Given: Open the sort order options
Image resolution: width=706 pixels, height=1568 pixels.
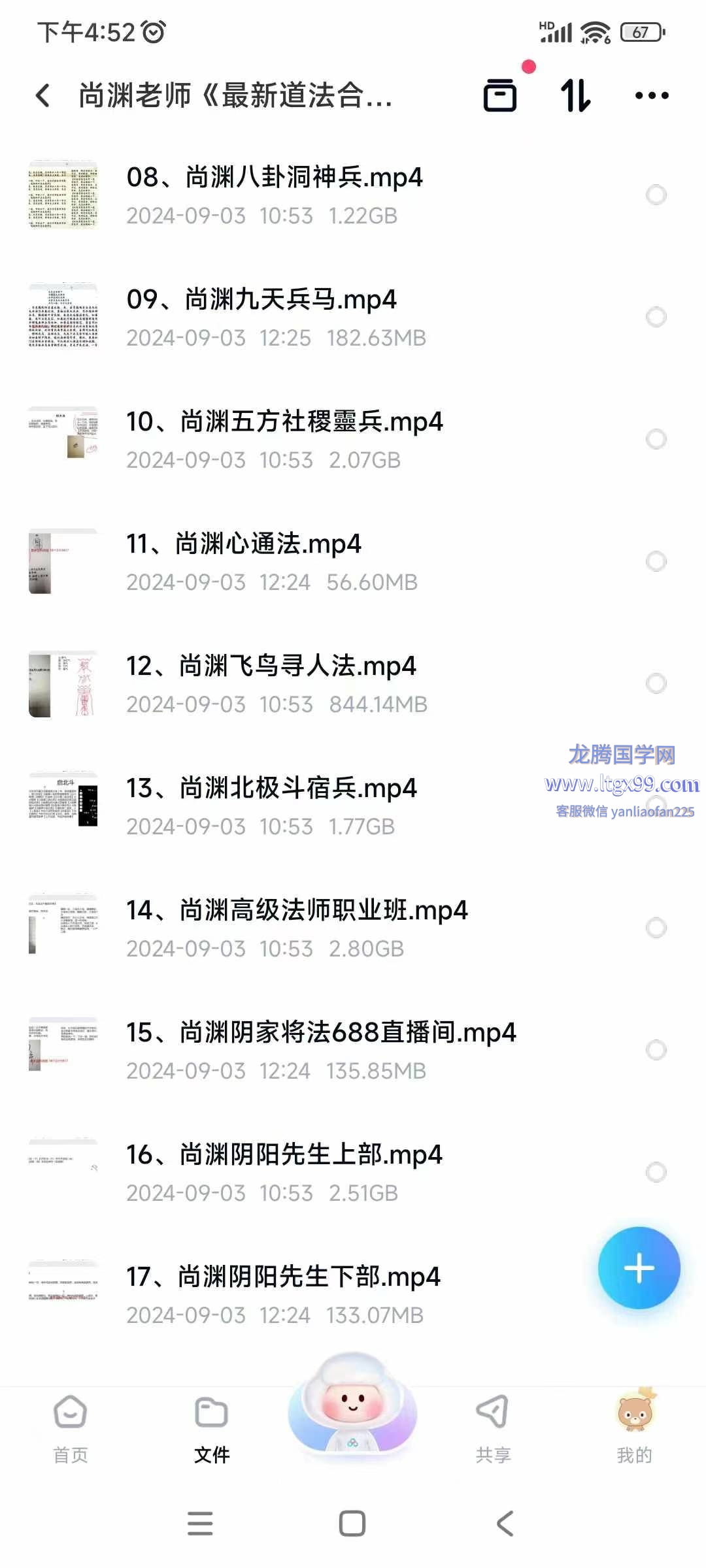Looking at the screenshot, I should 576,95.
